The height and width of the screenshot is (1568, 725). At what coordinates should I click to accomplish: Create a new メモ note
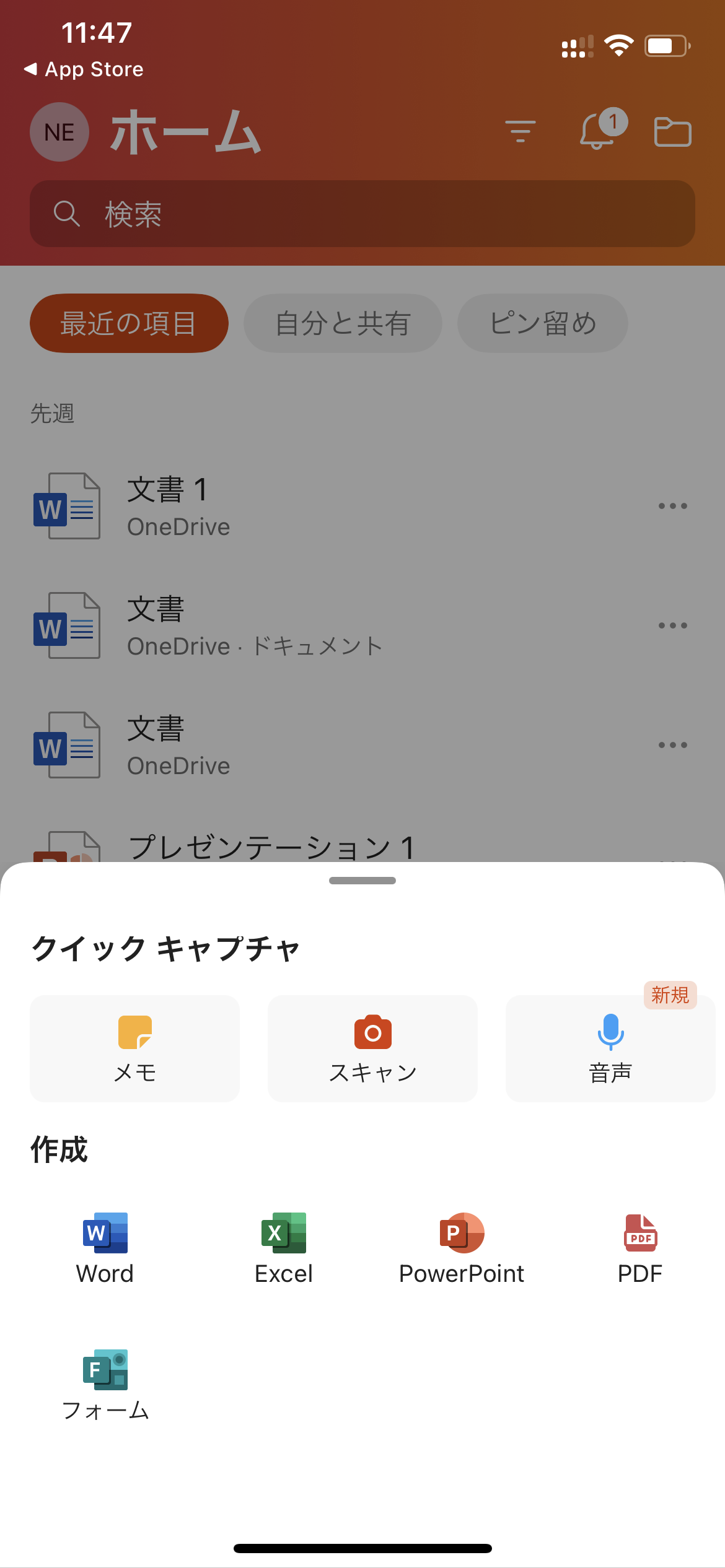coord(134,1048)
